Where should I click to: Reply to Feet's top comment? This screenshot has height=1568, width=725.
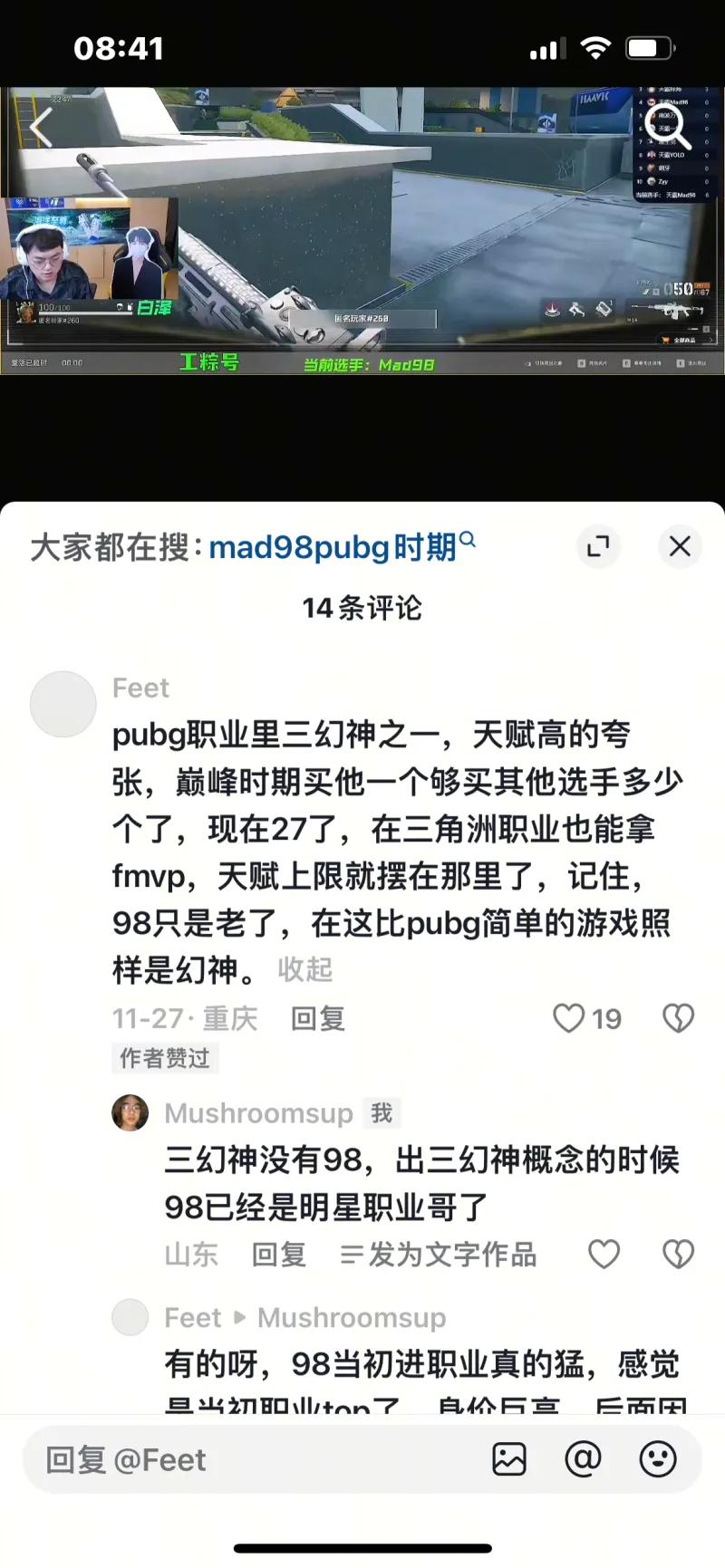click(x=317, y=1018)
